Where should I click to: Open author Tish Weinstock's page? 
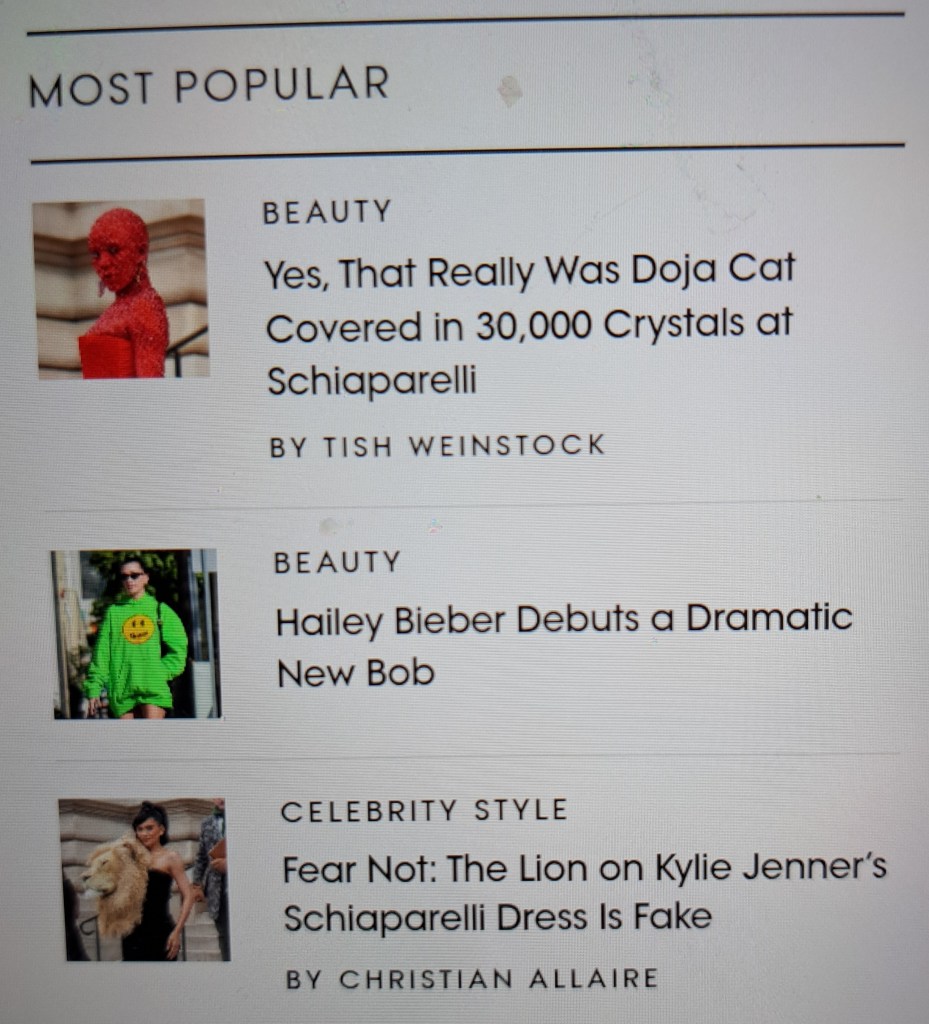click(x=437, y=446)
